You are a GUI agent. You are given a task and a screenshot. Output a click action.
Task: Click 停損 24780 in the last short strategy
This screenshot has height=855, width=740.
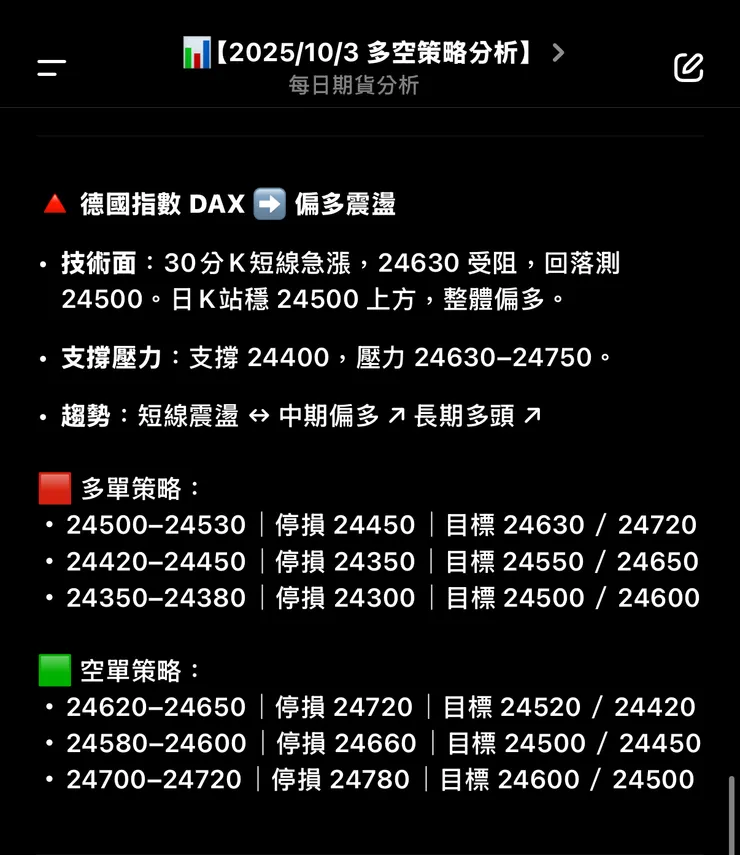[x=341, y=780]
